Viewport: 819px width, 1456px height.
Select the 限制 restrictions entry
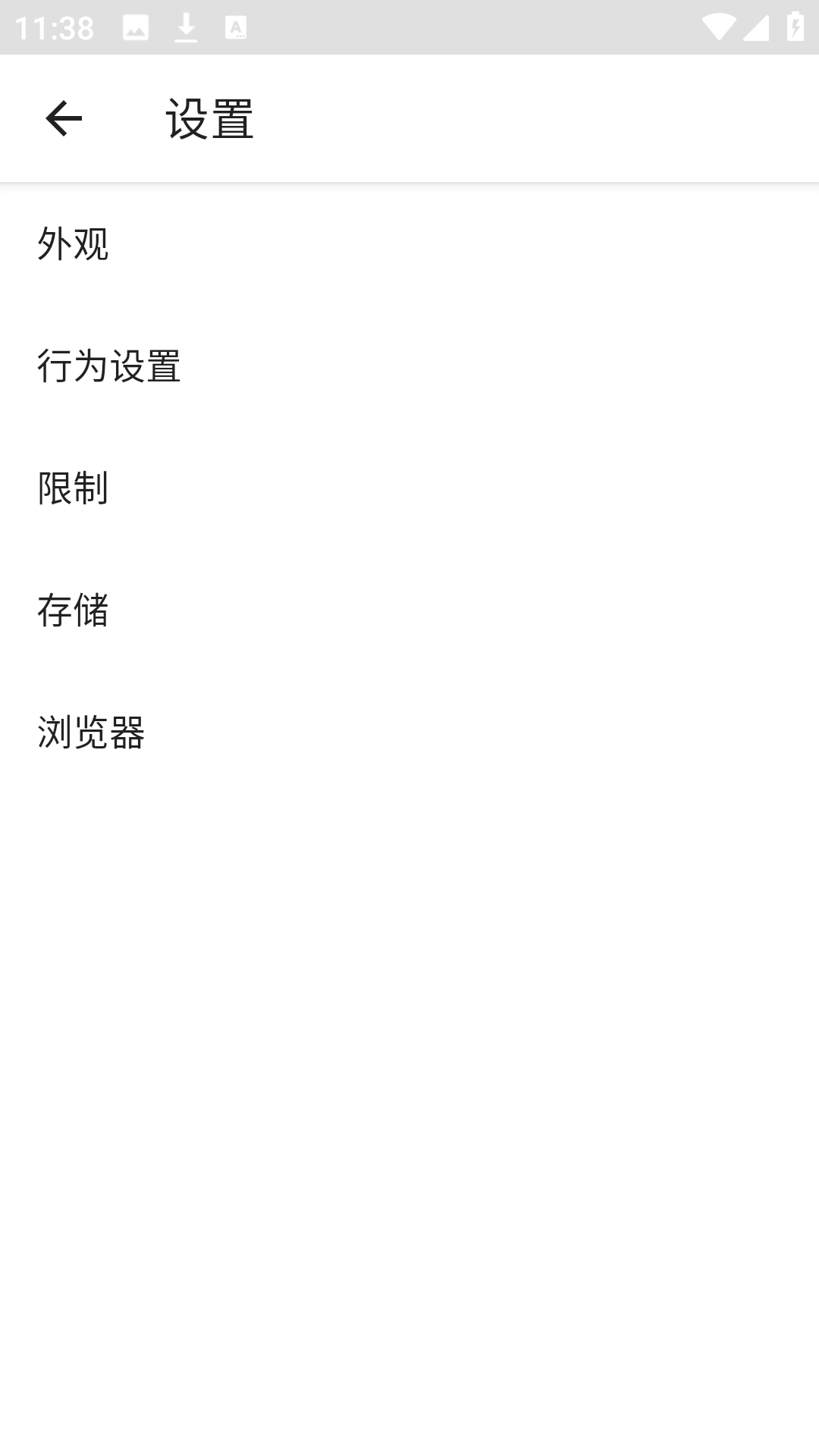click(74, 488)
